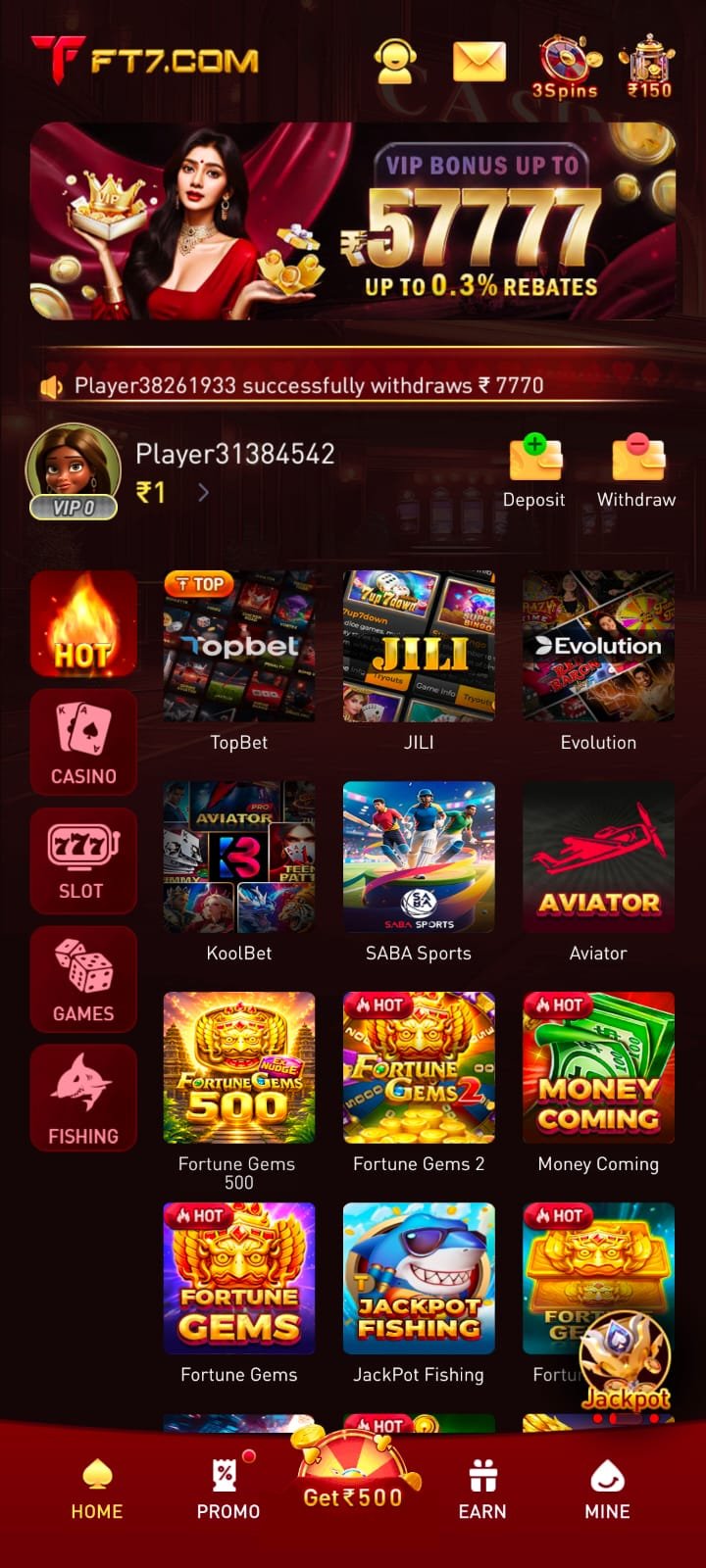The width and height of the screenshot is (706, 1568).
Task: Switch to the SLOT category
Action: pyautogui.click(x=83, y=860)
